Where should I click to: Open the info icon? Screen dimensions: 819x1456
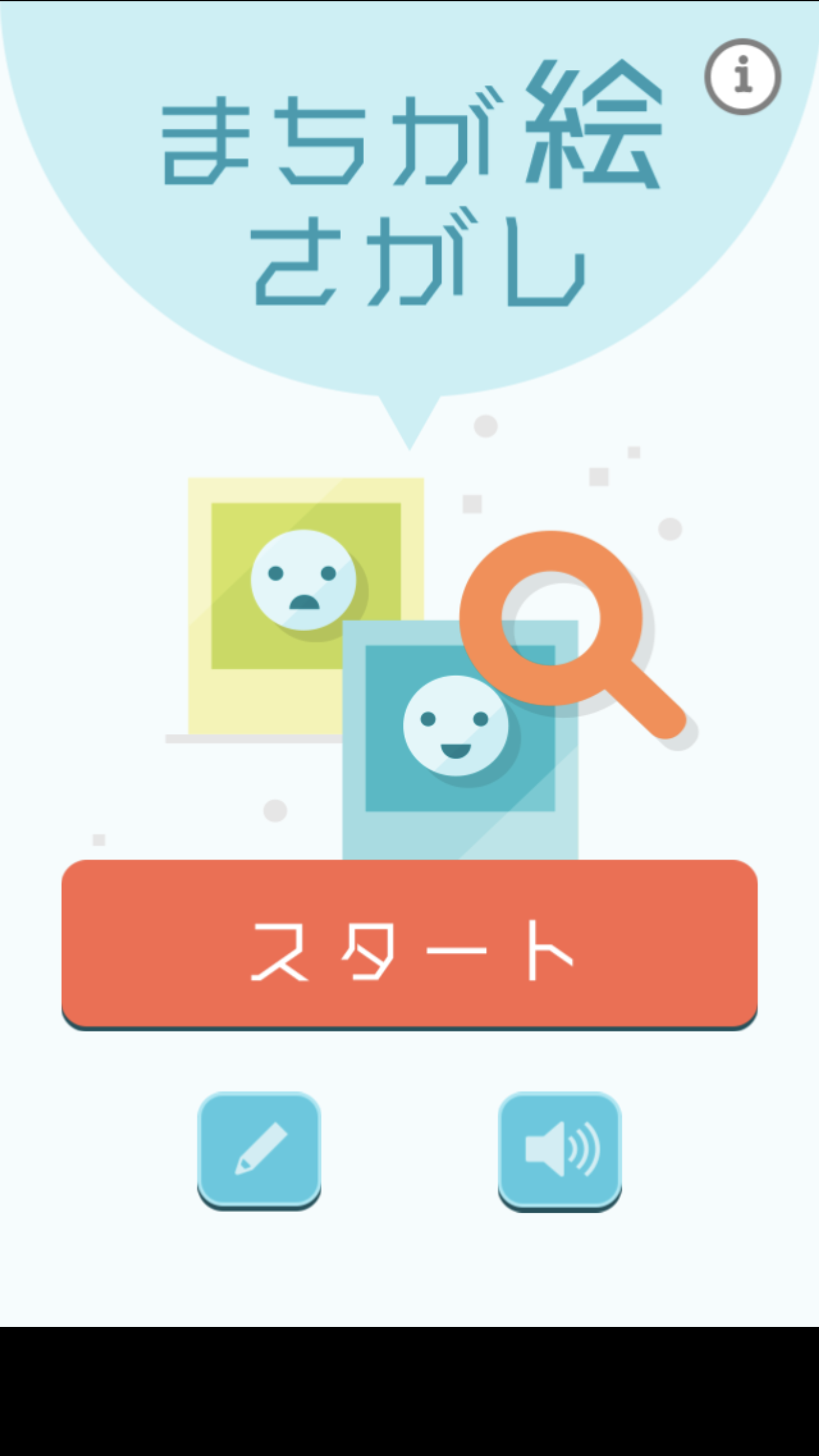click(x=743, y=76)
